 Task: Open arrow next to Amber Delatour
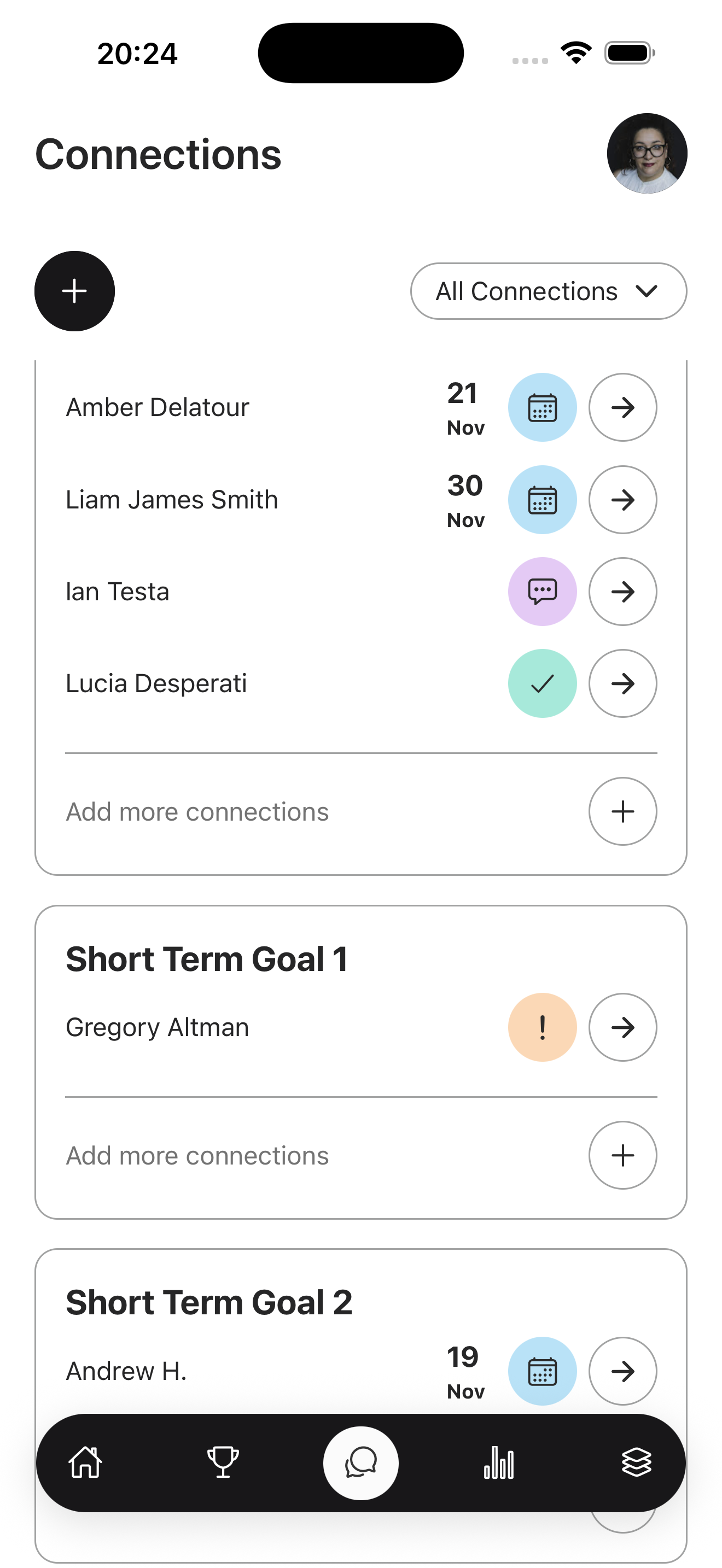[622, 408]
